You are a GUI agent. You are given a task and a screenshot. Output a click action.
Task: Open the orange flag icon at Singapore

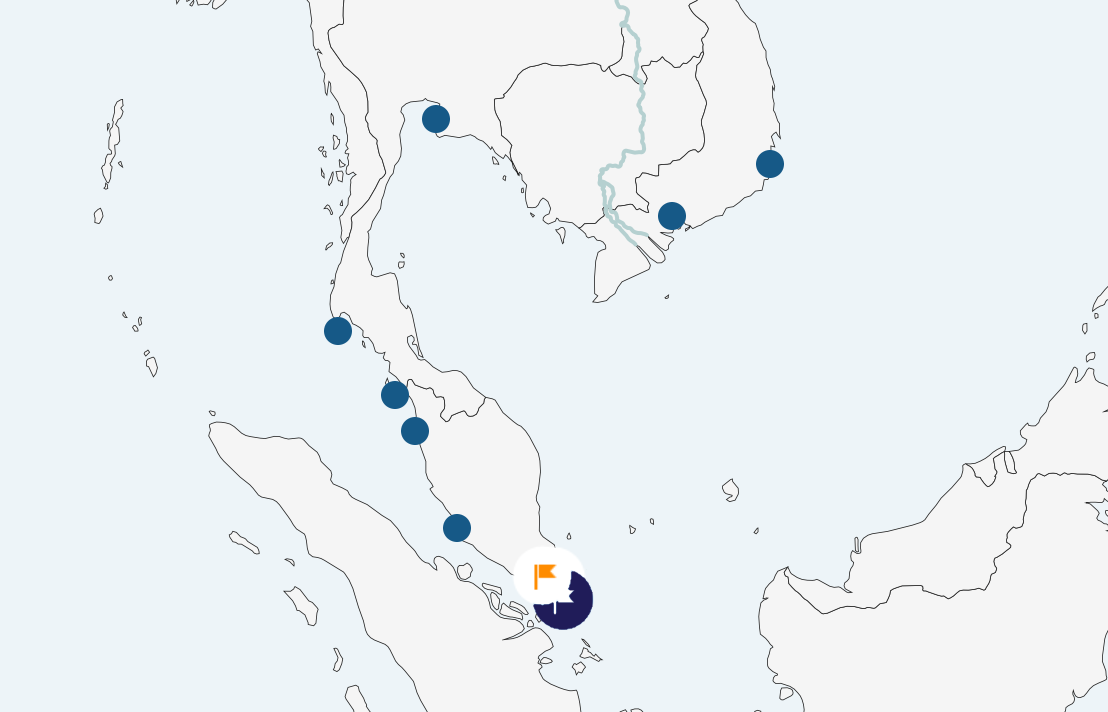pyautogui.click(x=545, y=576)
